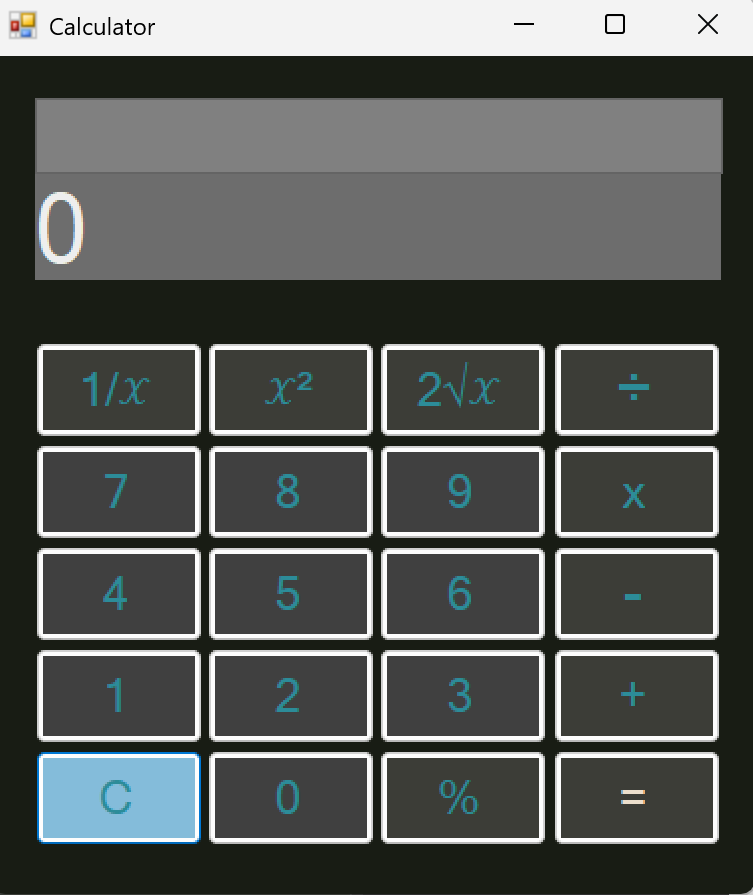Viewport: 753px width, 895px height.
Task: Enter the digit 1
Action: [119, 696]
